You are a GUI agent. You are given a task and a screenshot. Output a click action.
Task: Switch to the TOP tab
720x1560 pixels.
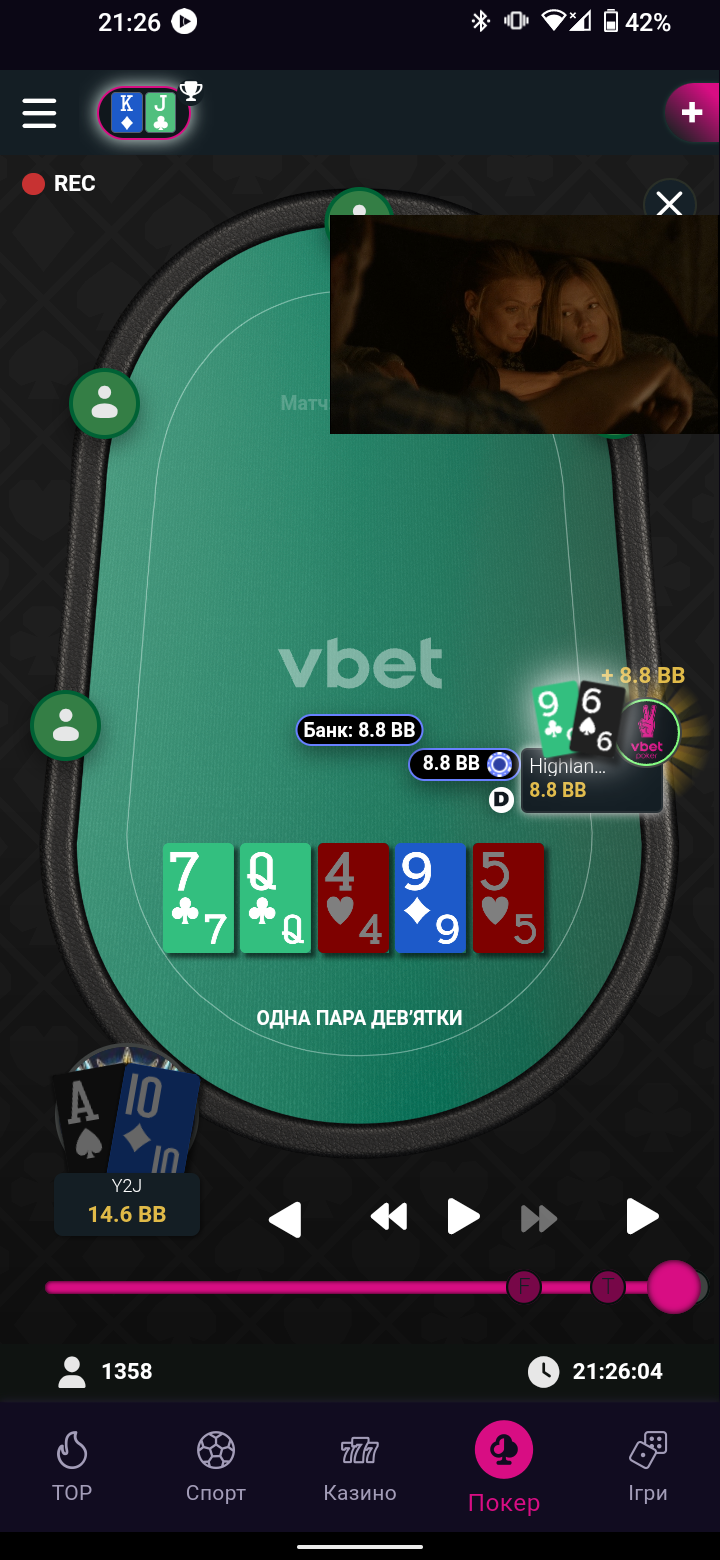[72, 1467]
